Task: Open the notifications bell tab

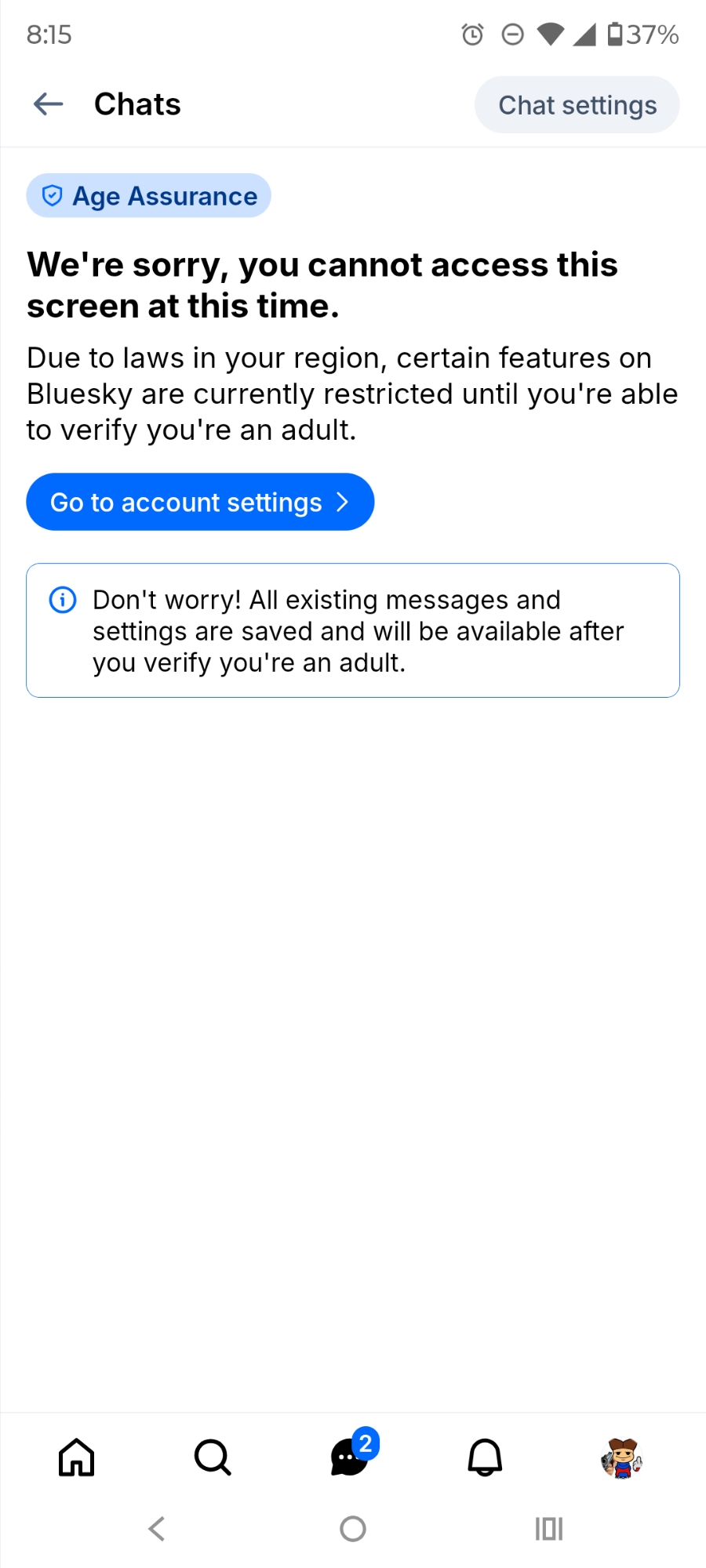Action: (485, 1458)
